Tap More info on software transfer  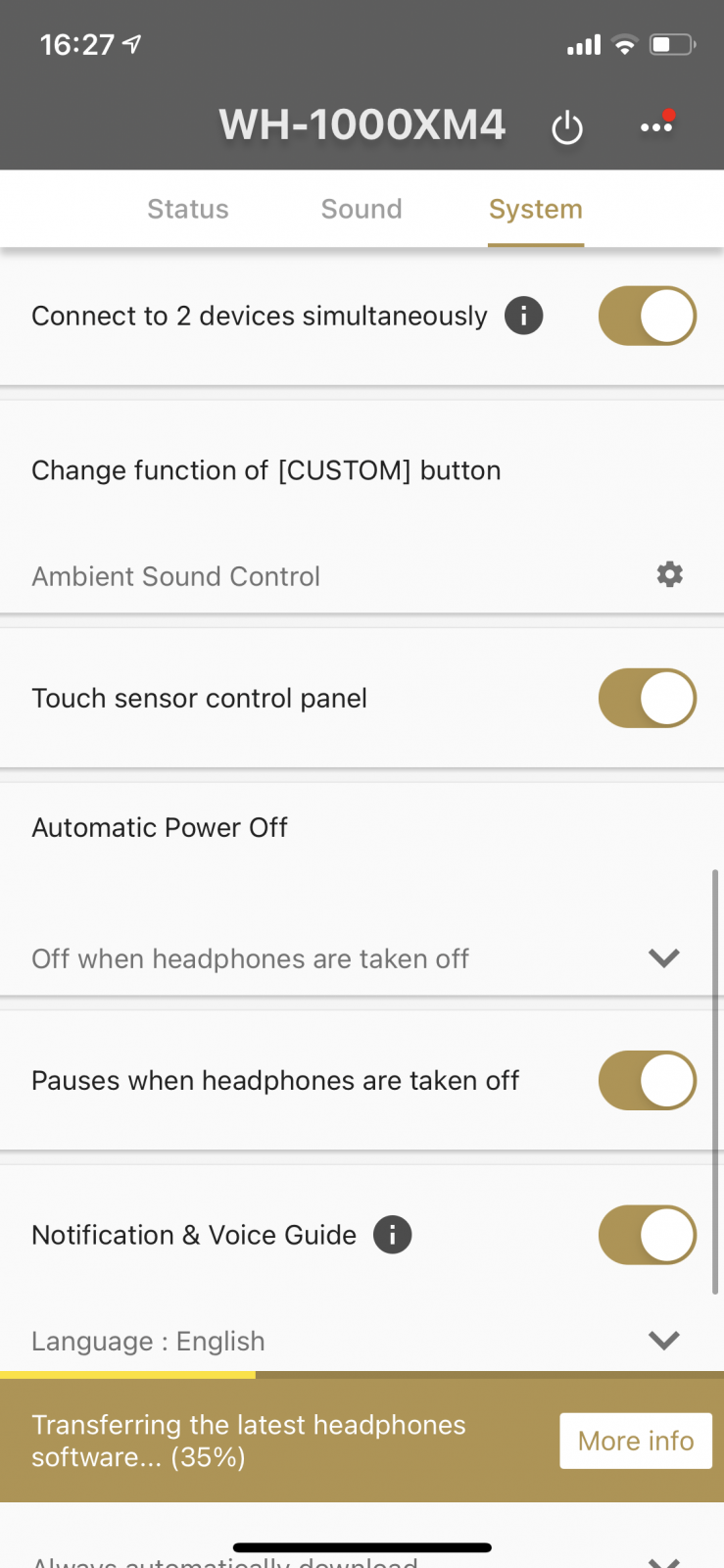pyautogui.click(x=636, y=1441)
